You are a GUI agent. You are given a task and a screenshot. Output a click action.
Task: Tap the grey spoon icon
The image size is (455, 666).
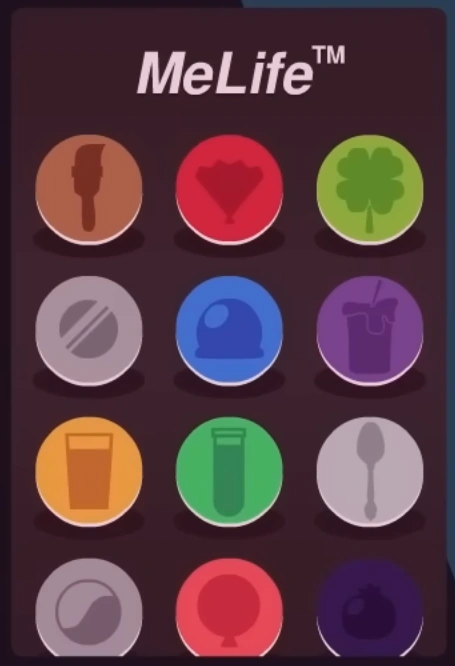point(370,471)
